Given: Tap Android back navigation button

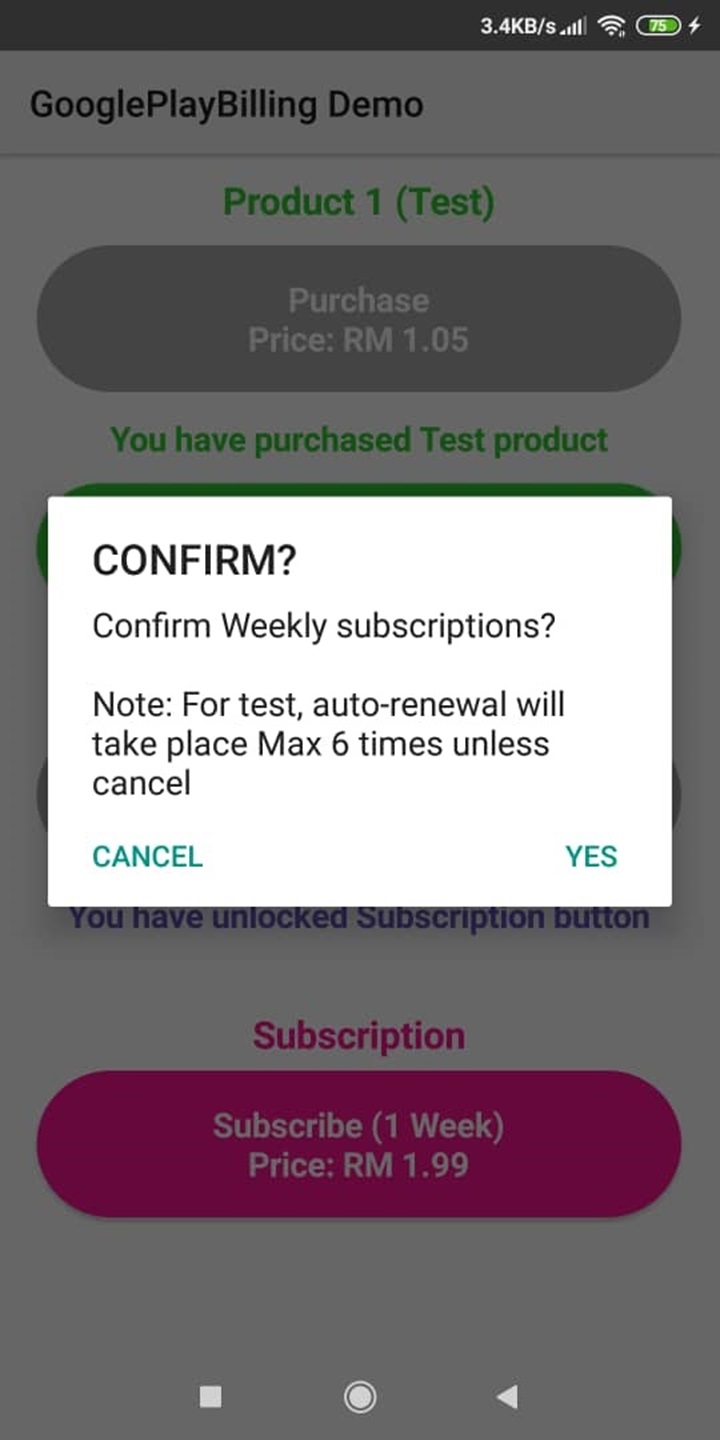Looking at the screenshot, I should [508, 1397].
